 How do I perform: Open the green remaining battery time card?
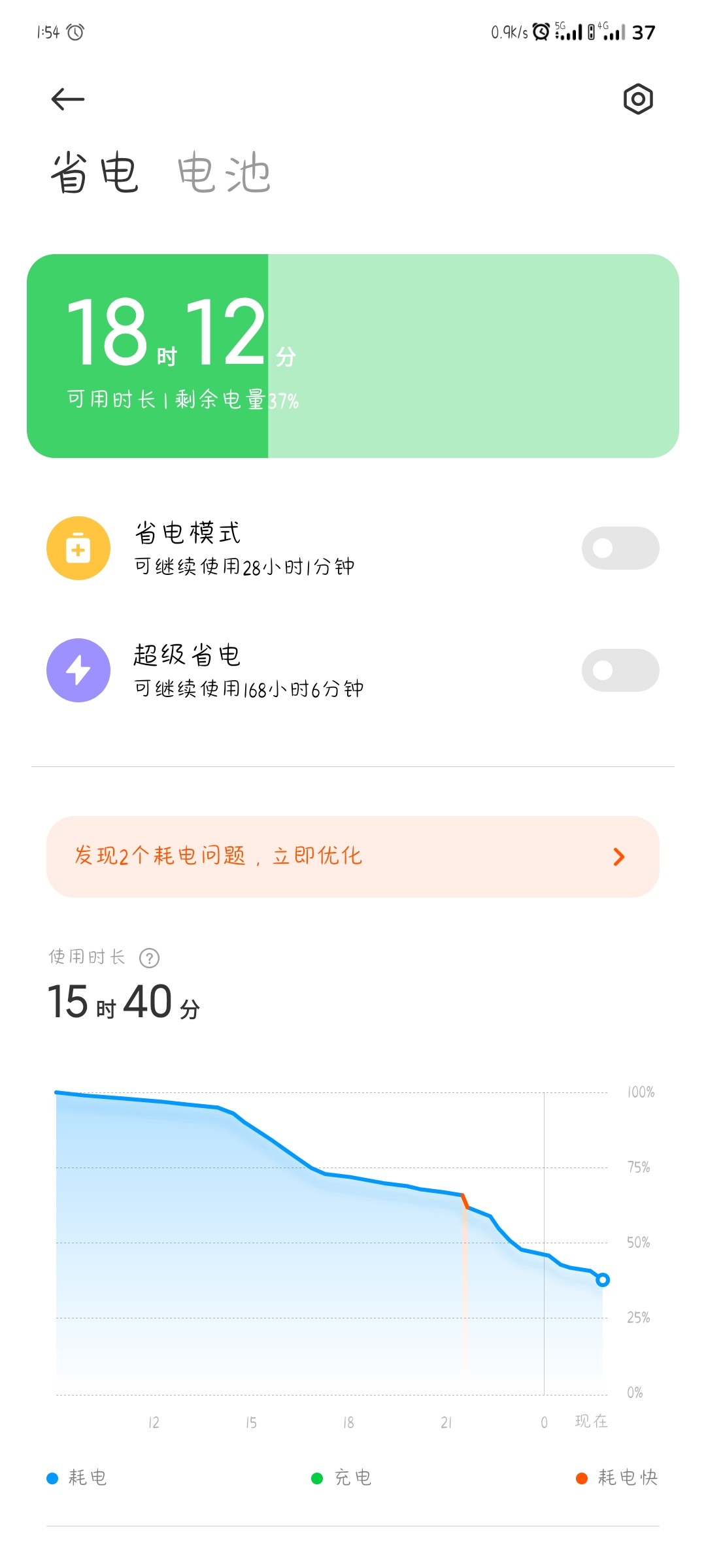pyautogui.click(x=353, y=356)
